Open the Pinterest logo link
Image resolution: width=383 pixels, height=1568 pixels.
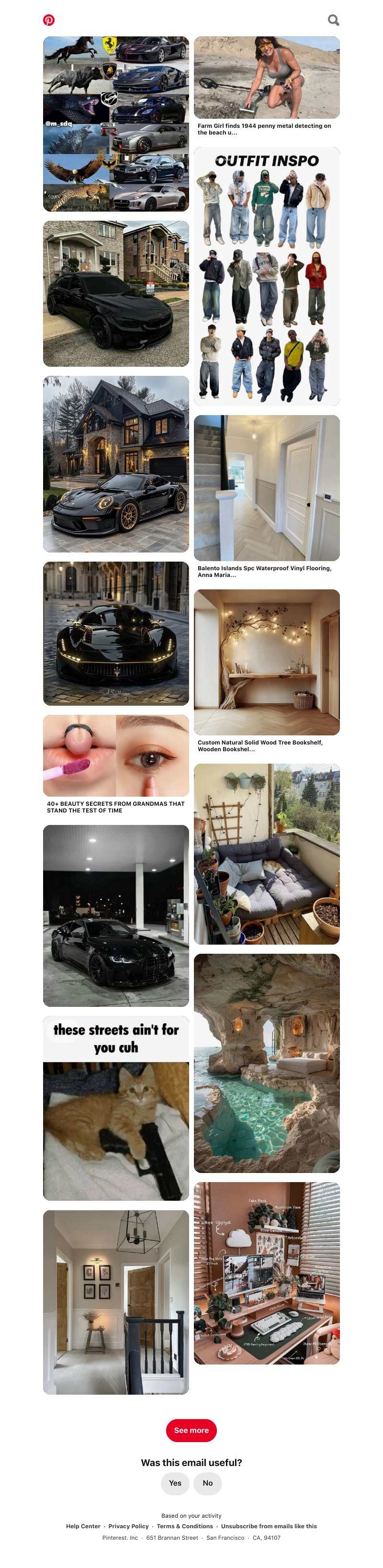tap(49, 20)
